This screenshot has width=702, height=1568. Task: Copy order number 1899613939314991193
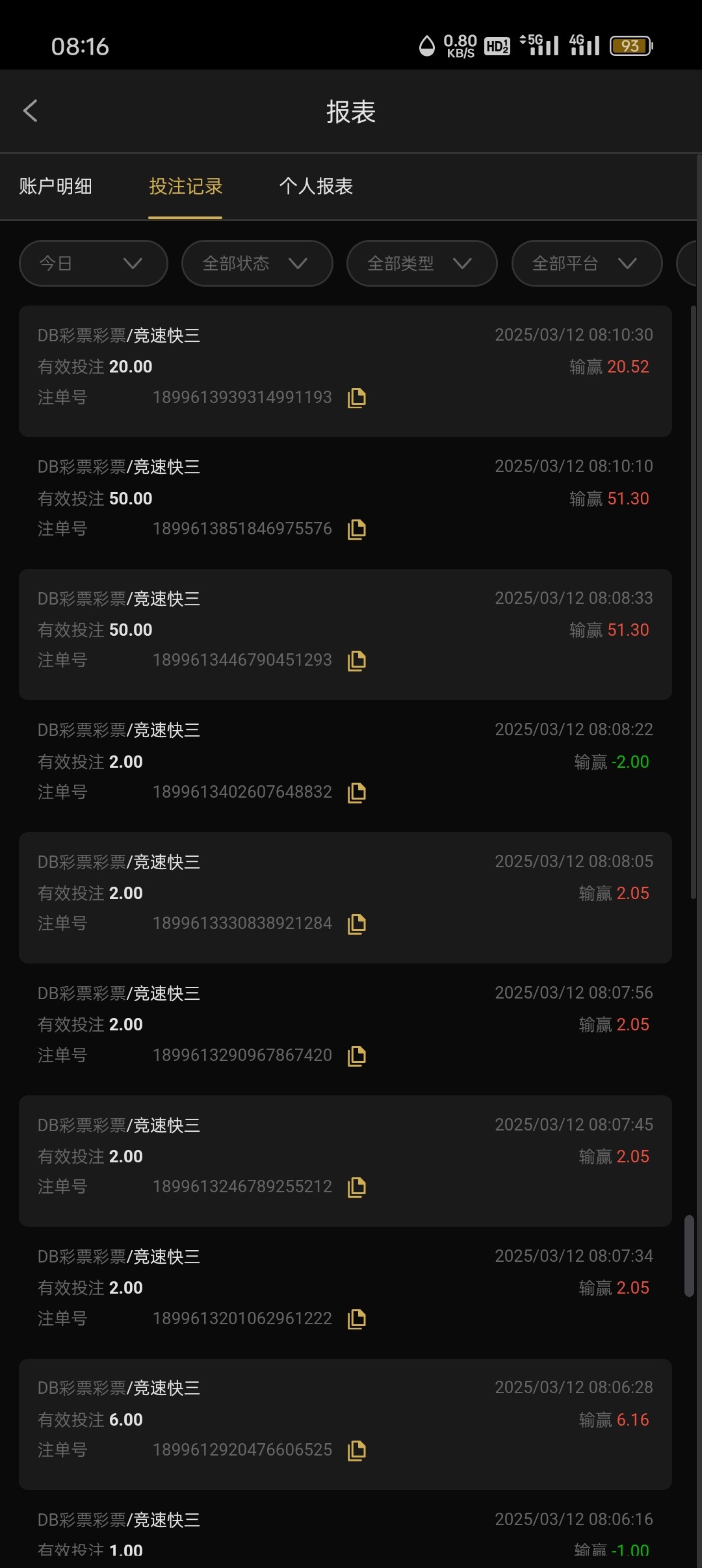pyautogui.click(x=357, y=398)
